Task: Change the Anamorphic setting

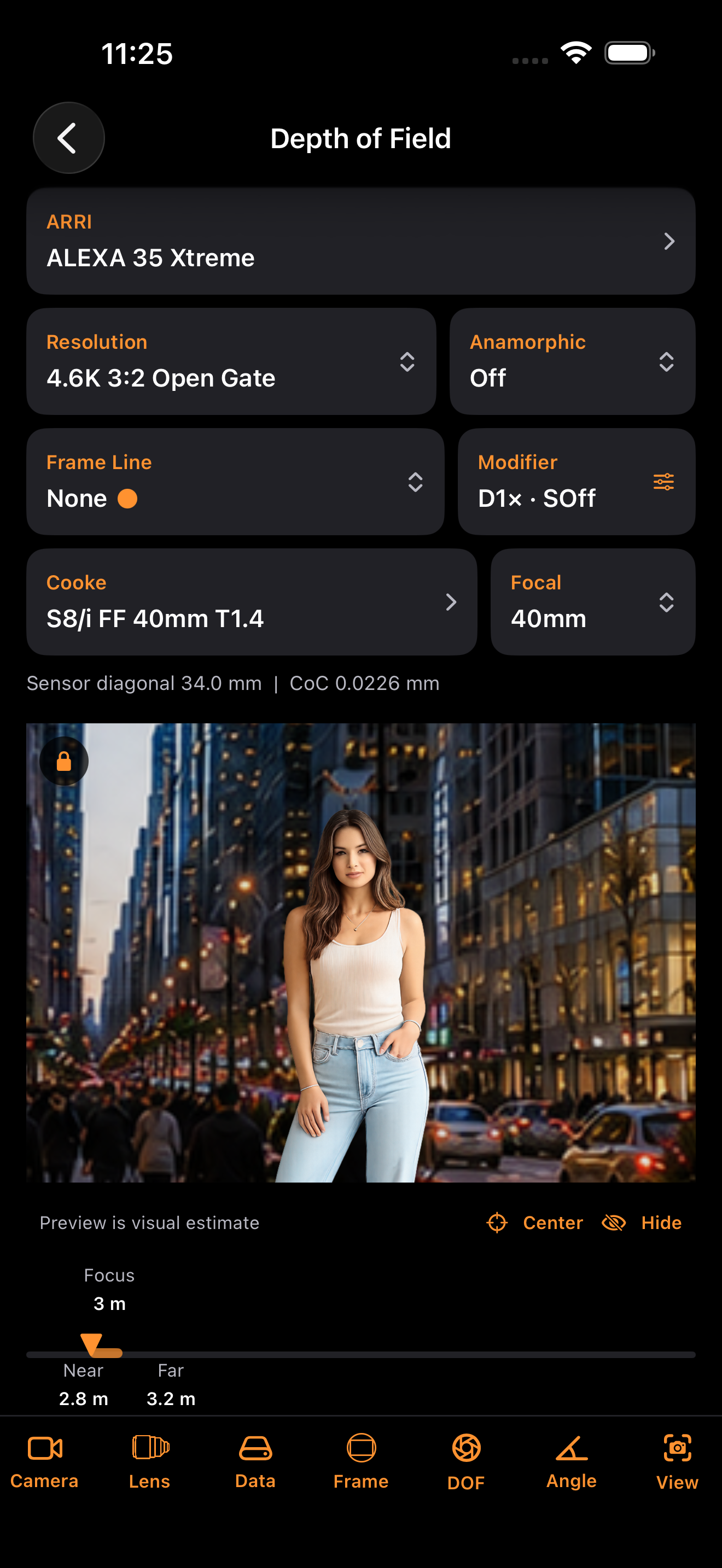Action: pos(572,361)
